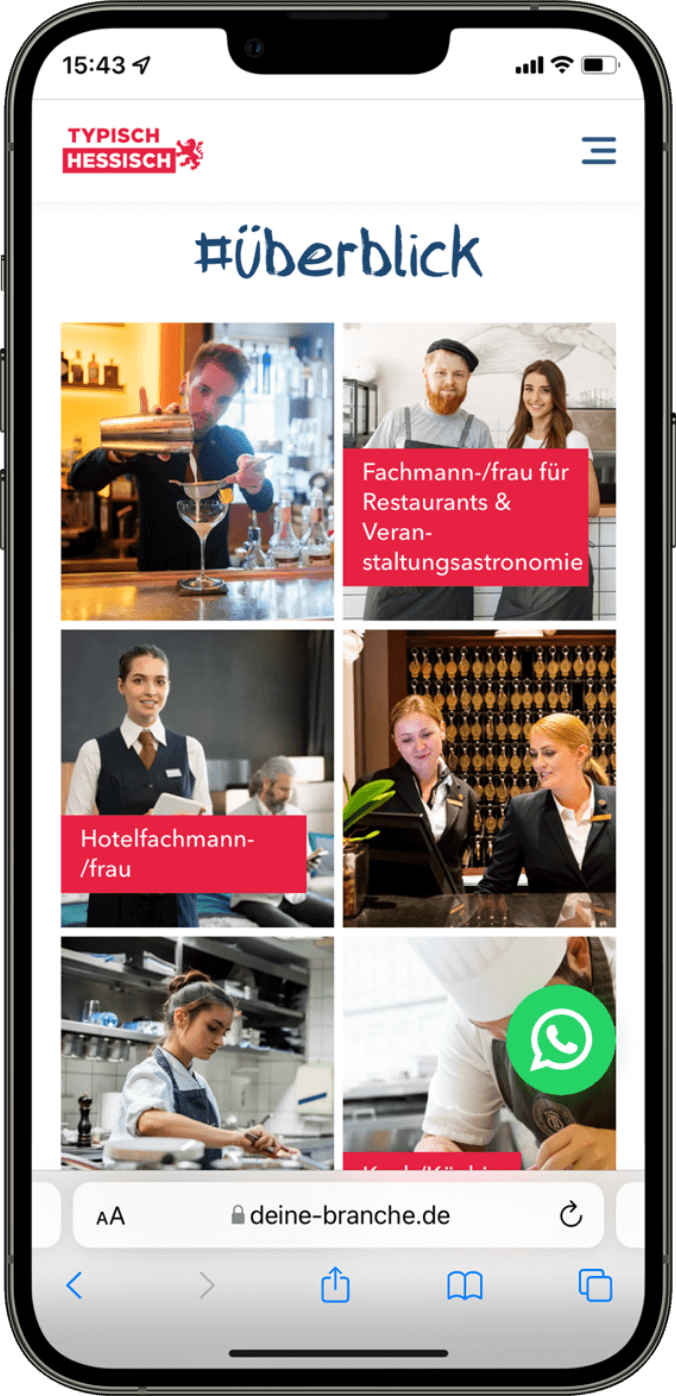
Task: Tap the Typisch Hessisch logo to go home
Action: (132, 150)
